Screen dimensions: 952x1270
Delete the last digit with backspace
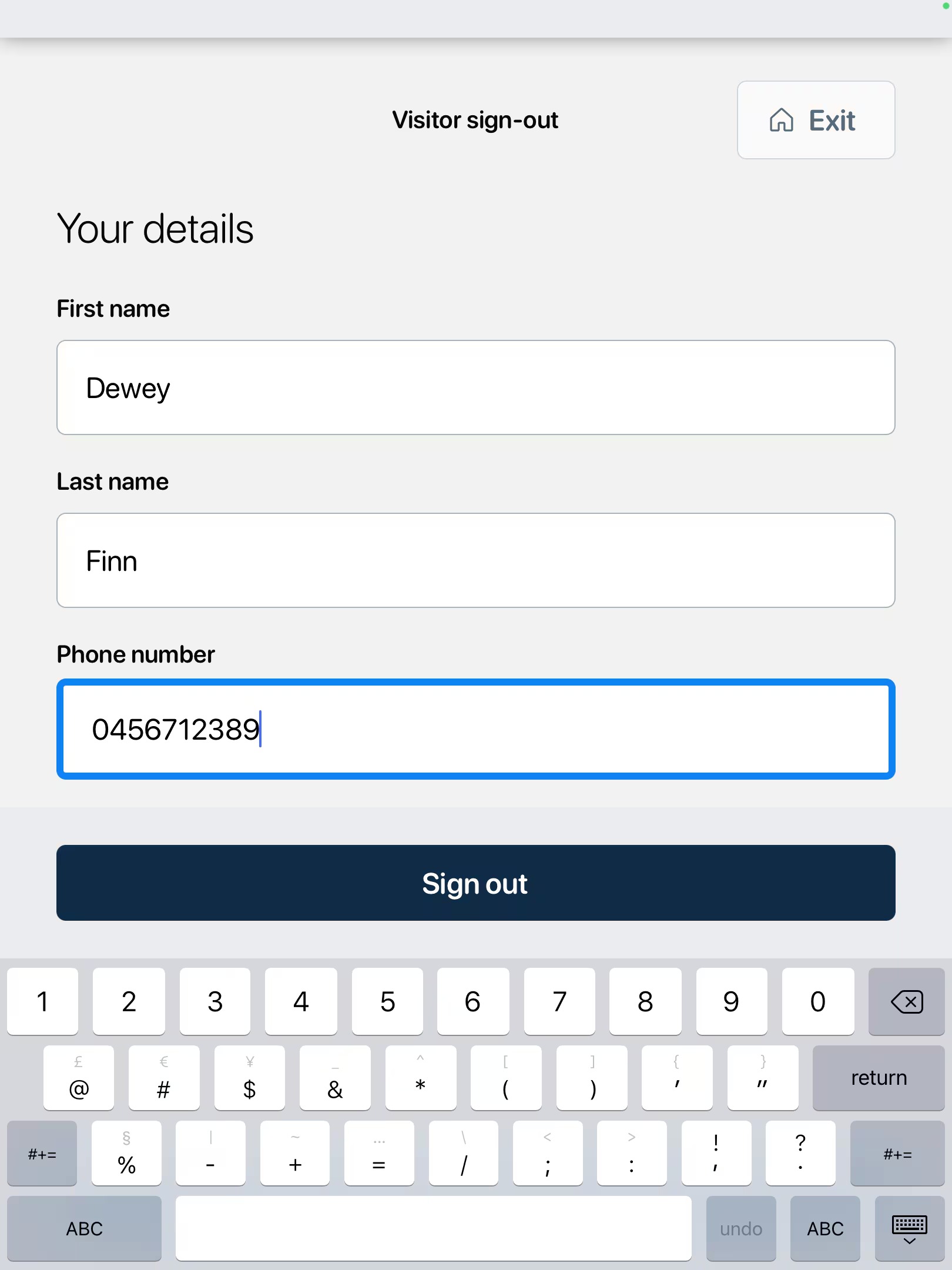click(906, 1001)
